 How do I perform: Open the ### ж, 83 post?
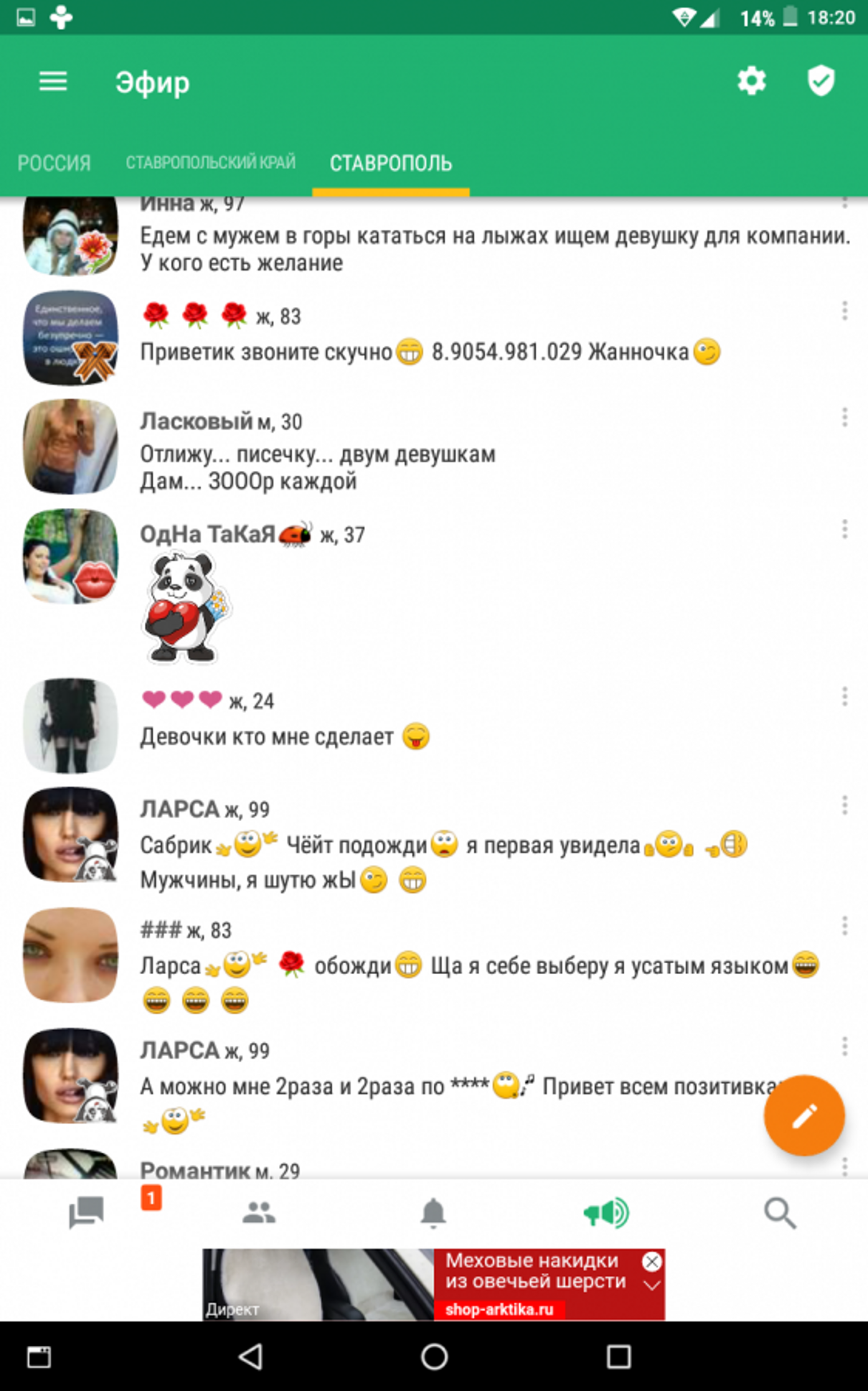tap(473, 966)
